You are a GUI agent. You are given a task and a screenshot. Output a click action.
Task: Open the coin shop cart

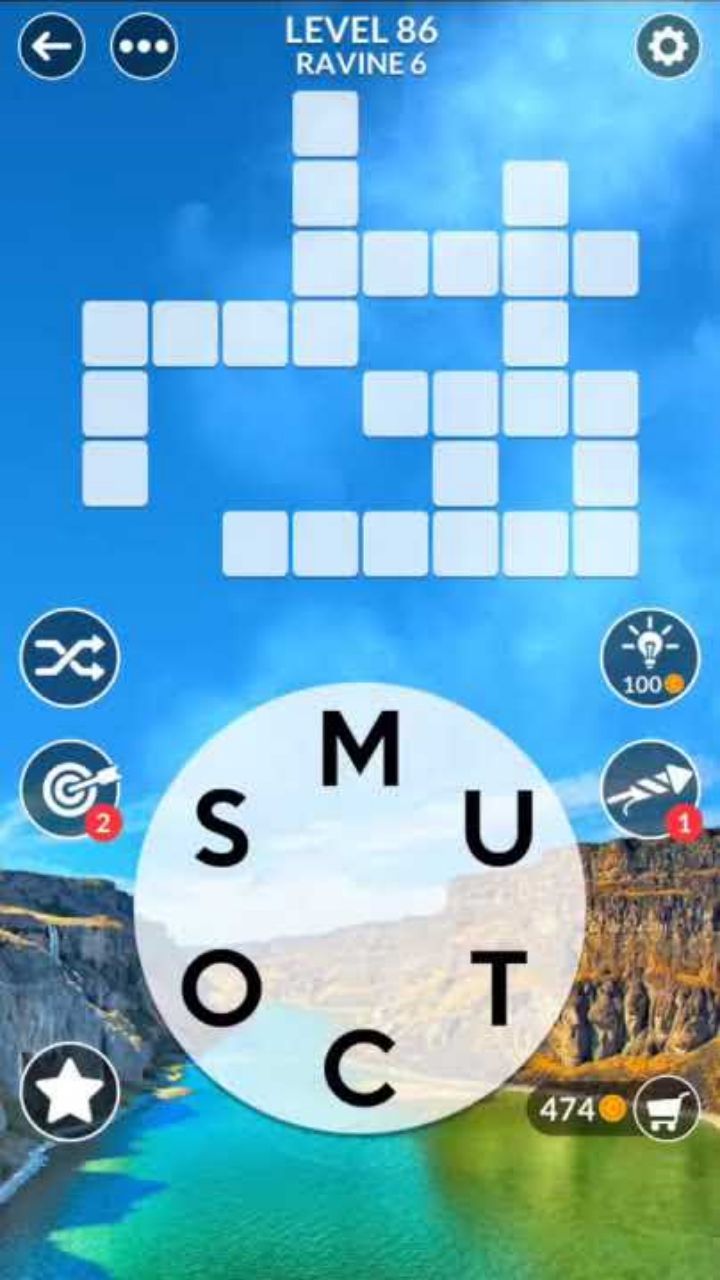point(666,1108)
